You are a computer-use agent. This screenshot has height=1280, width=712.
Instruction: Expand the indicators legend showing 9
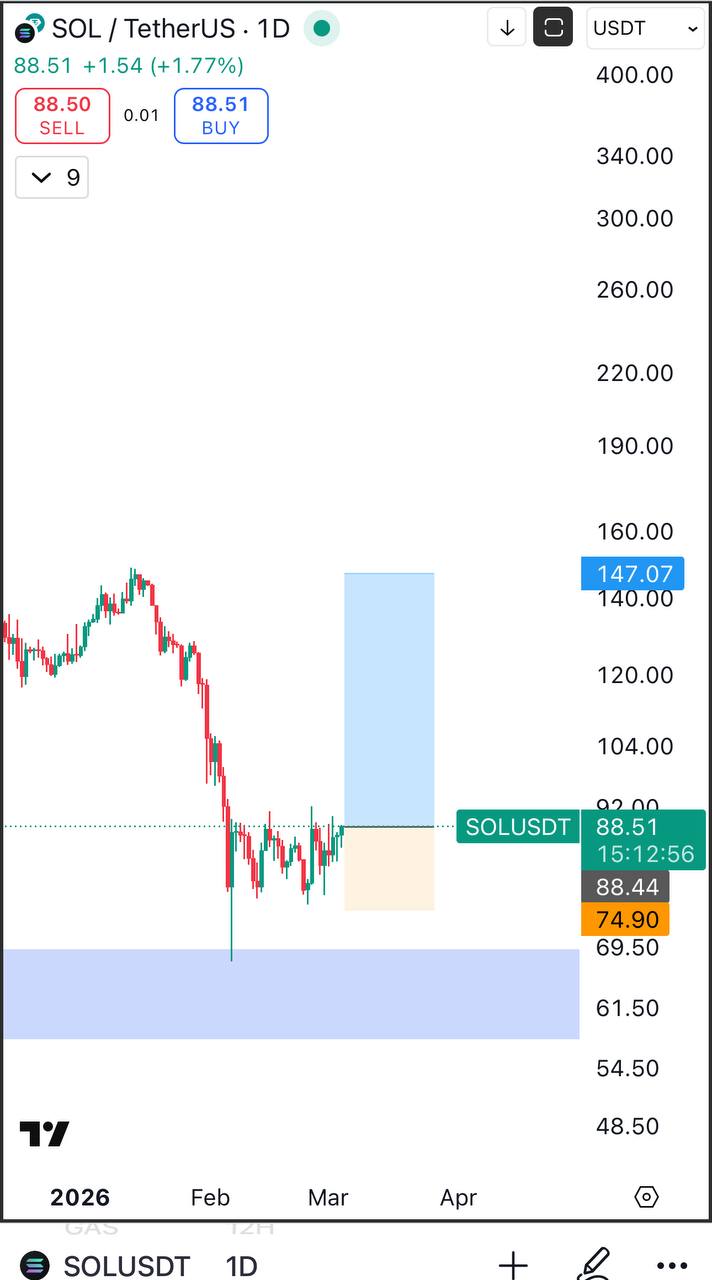[52, 178]
